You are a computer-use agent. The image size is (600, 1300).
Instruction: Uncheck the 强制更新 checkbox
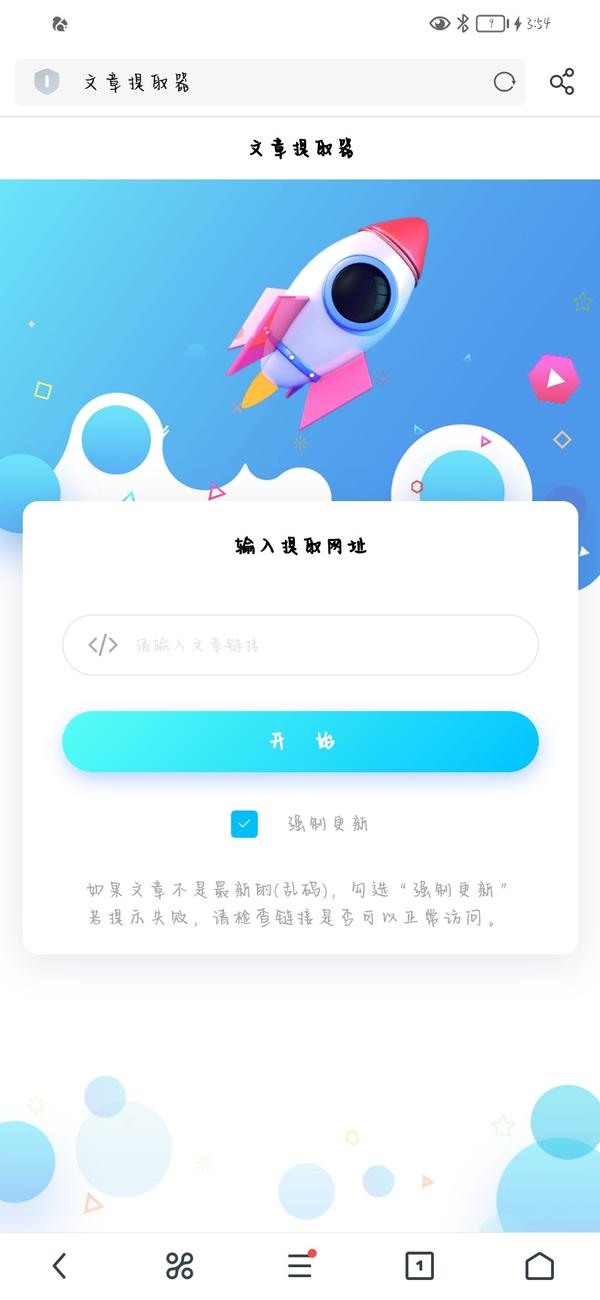pyautogui.click(x=244, y=824)
